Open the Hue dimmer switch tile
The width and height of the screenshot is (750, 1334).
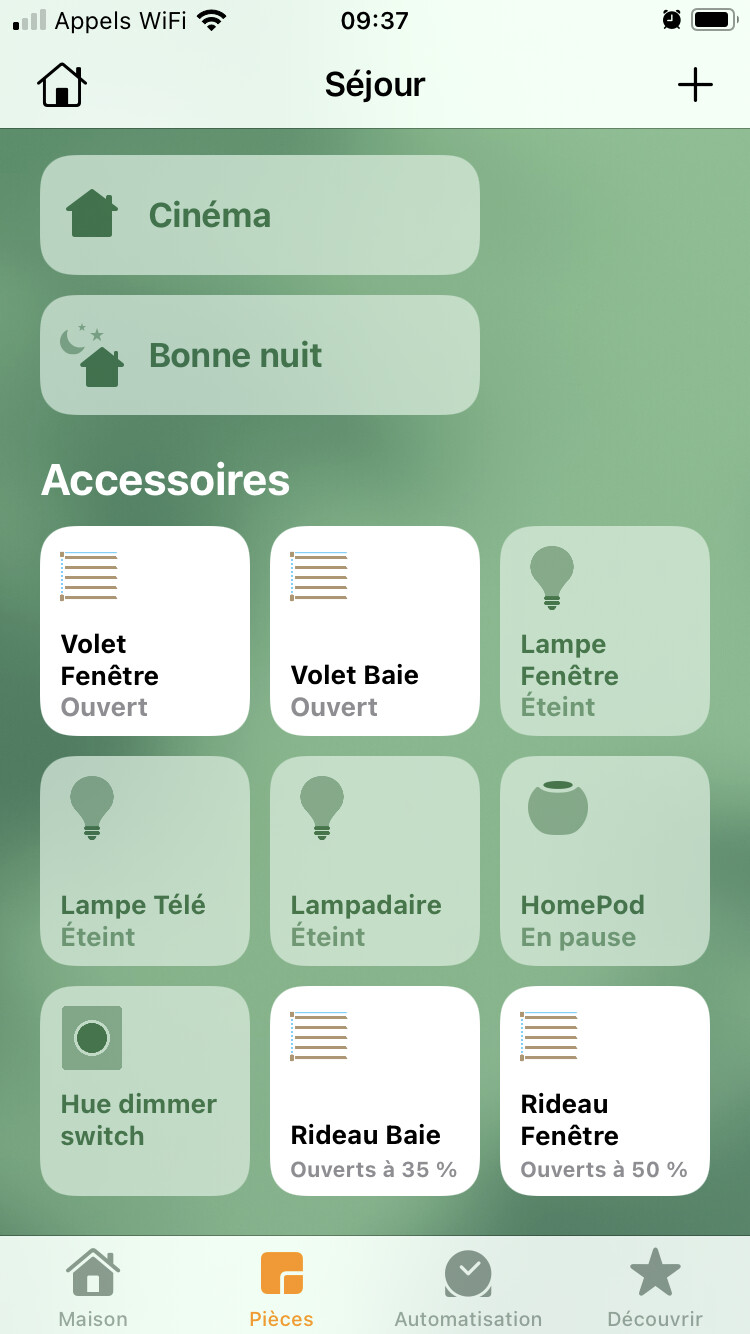pyautogui.click(x=145, y=1091)
